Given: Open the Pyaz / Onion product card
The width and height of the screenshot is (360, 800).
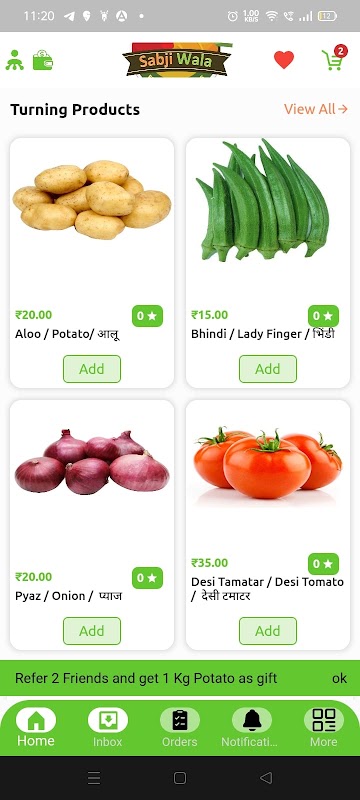Looking at the screenshot, I should coord(92,525).
